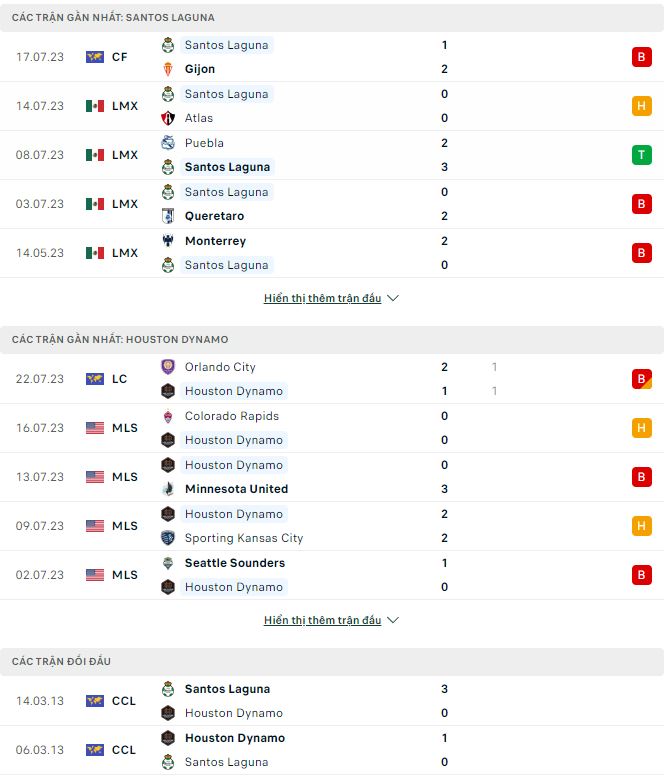Open the Houston Dynamo vs Sporting Kansas City match

330,526
